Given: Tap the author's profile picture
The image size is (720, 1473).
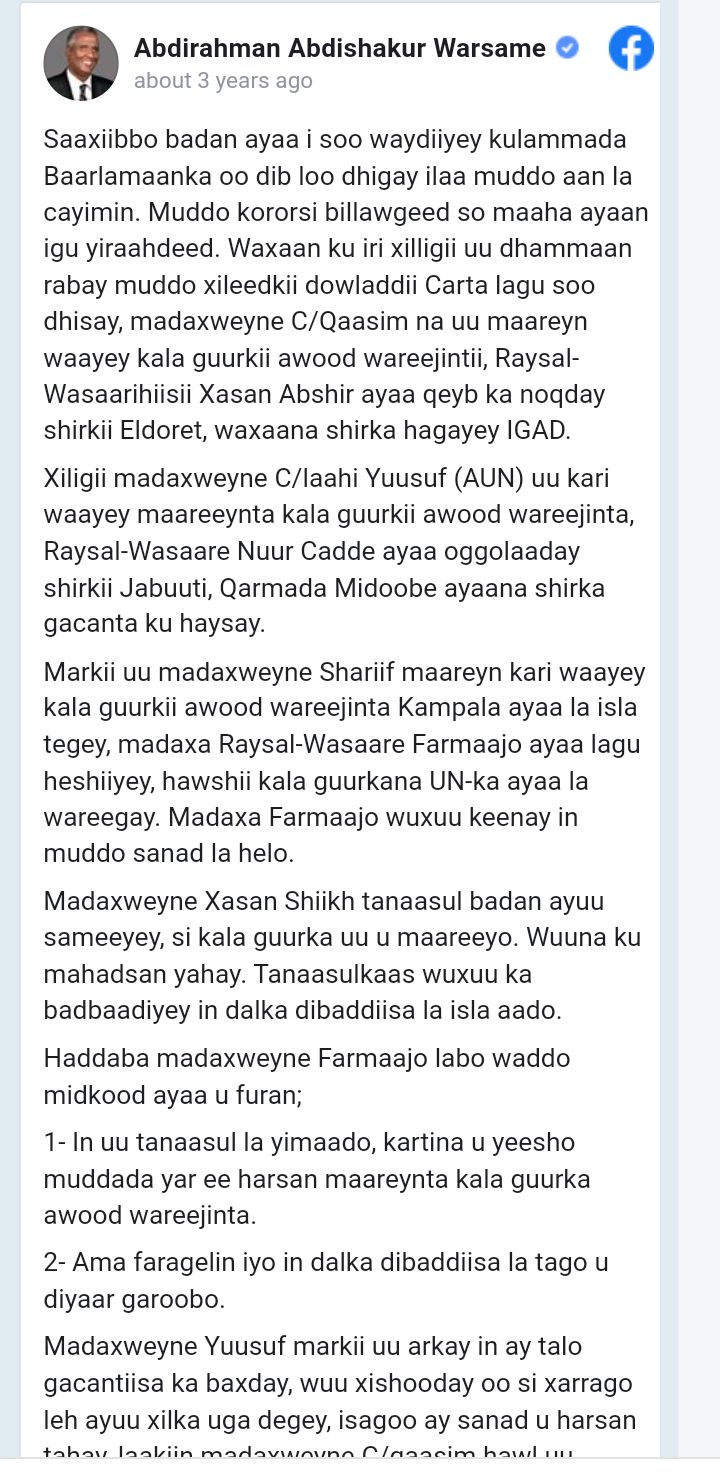Looking at the screenshot, I should pyautogui.click(x=80, y=64).
